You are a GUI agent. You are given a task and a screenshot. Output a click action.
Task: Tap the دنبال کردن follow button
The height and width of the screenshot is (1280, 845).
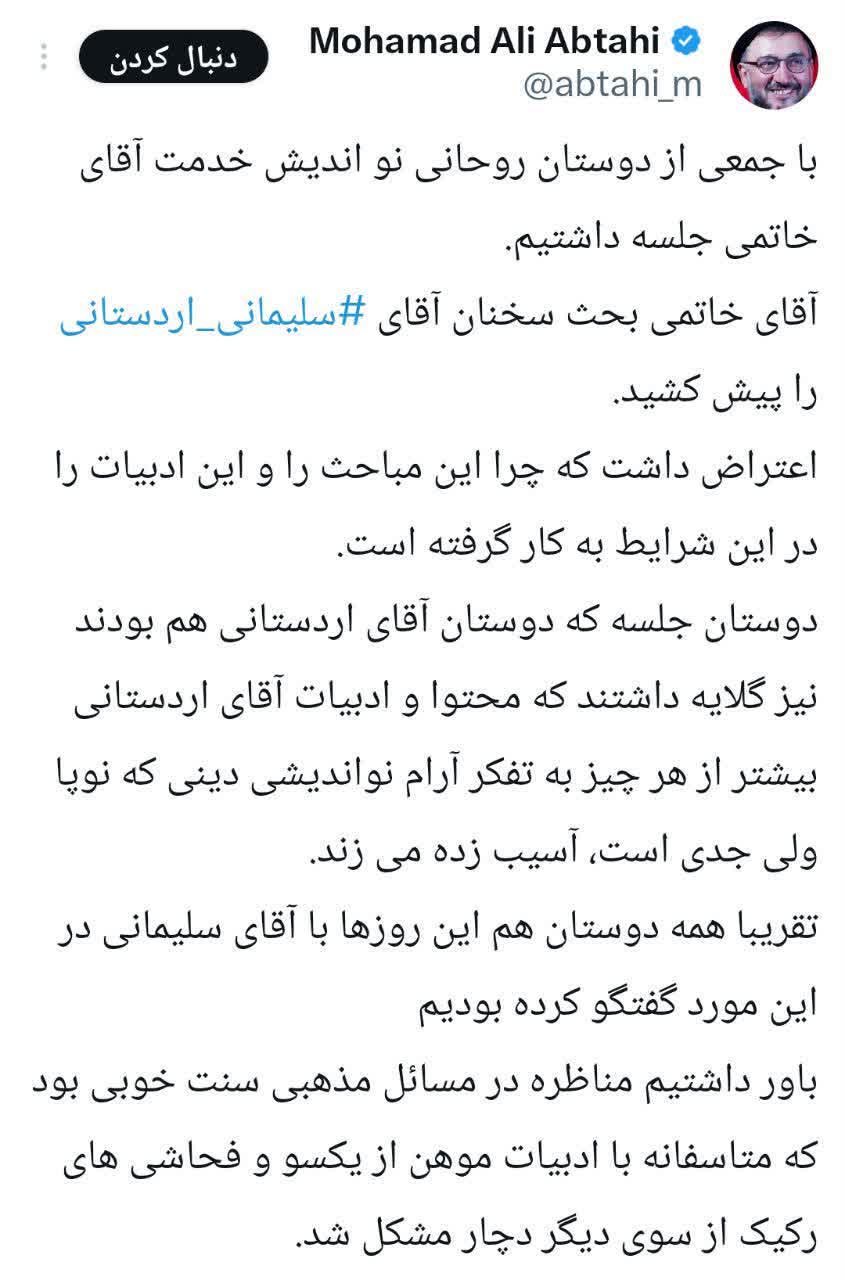click(172, 59)
